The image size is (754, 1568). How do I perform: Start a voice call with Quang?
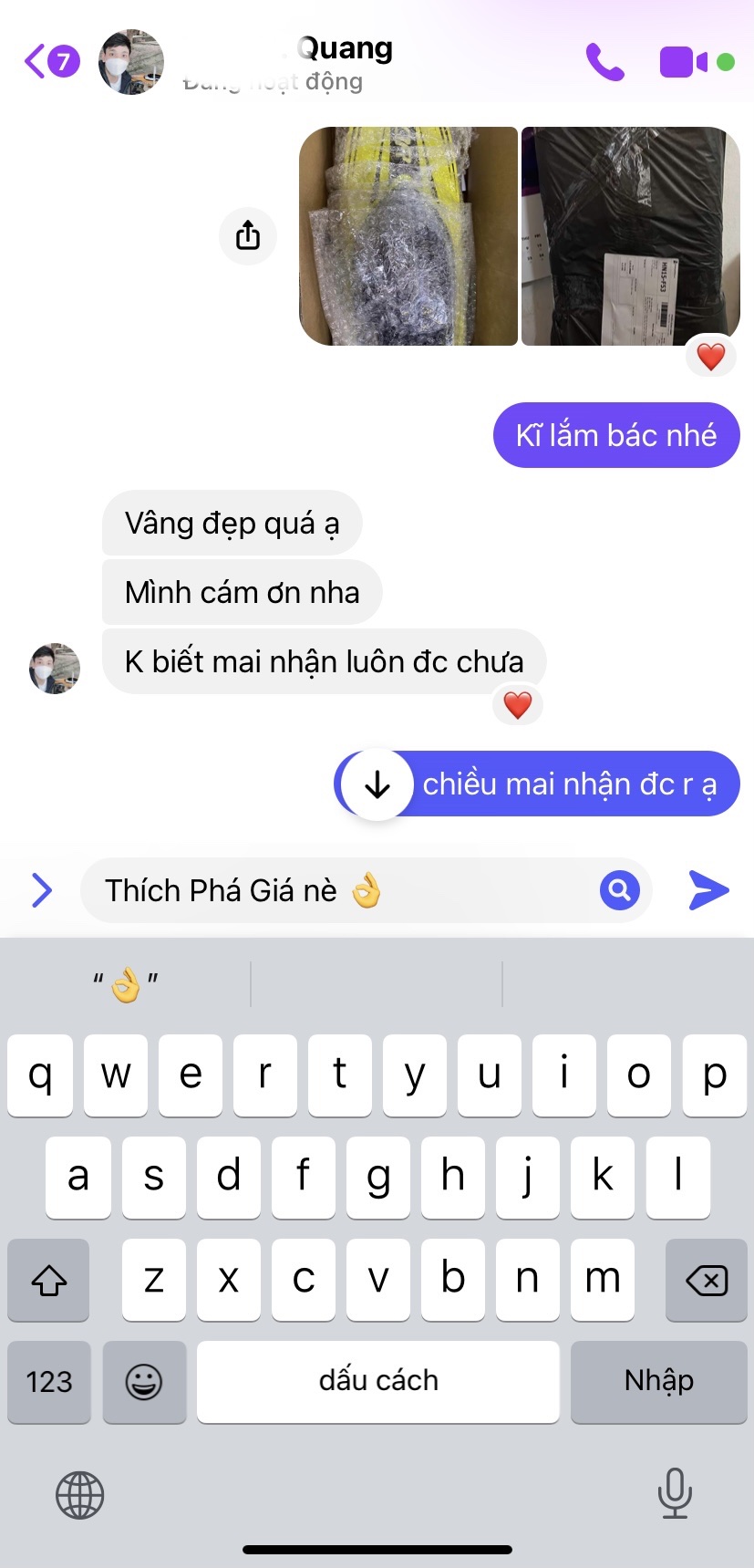[x=604, y=62]
